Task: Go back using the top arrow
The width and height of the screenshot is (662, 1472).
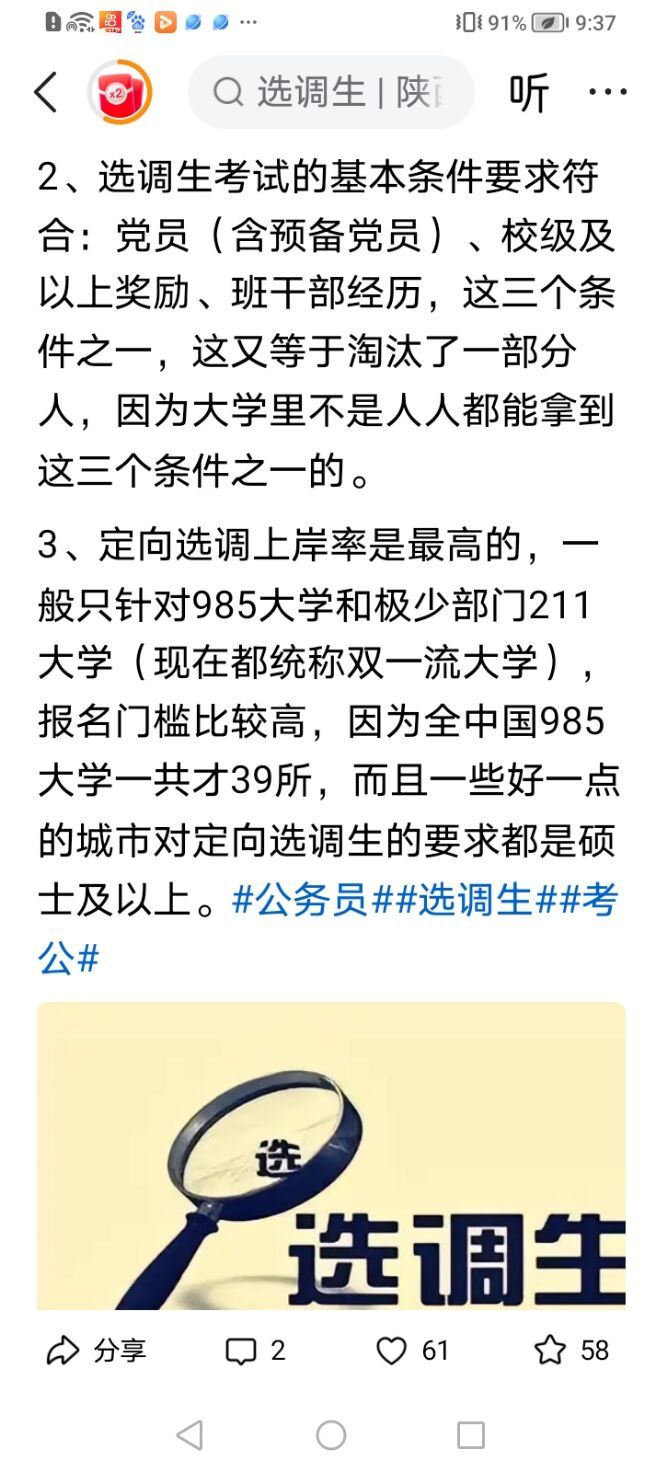Action: point(46,93)
